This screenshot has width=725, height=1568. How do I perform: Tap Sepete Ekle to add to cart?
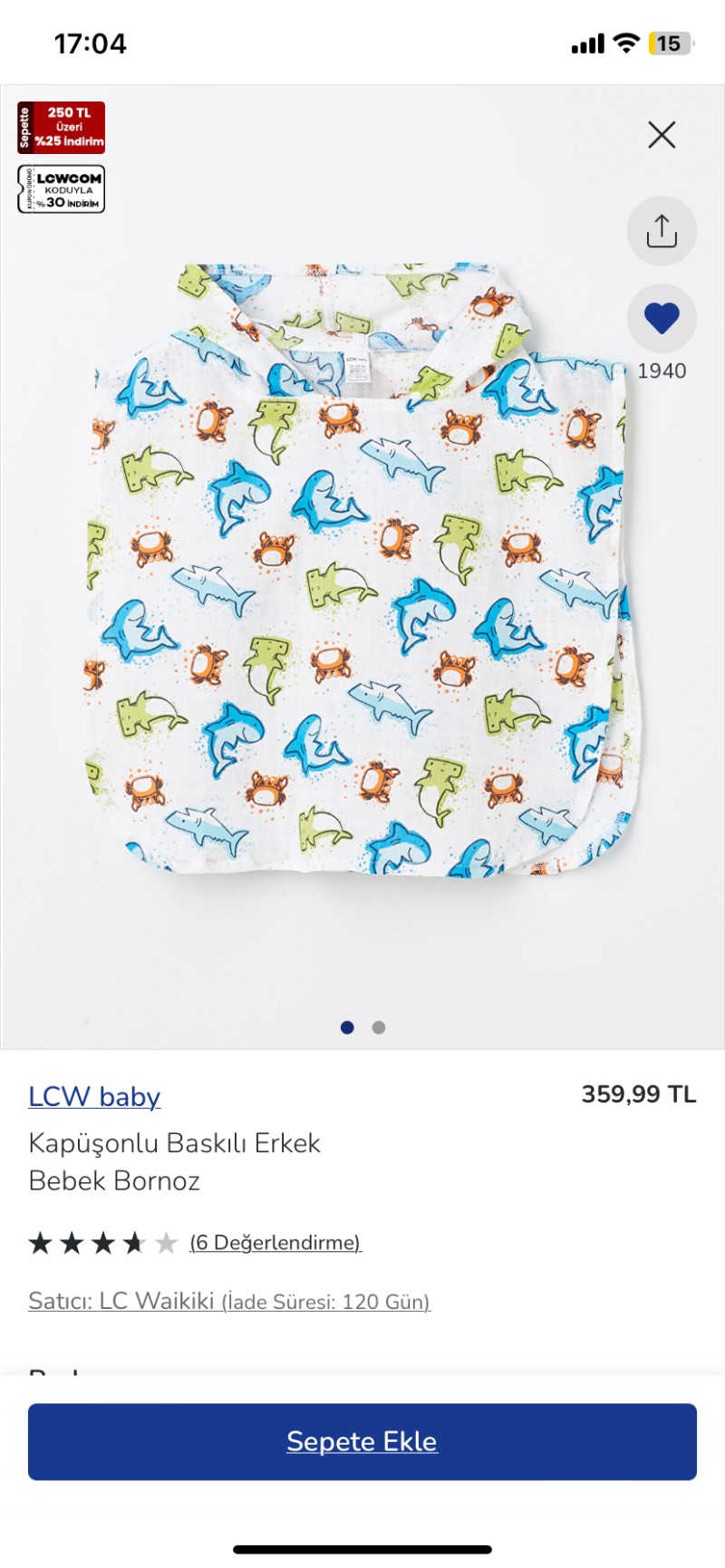(x=362, y=1441)
